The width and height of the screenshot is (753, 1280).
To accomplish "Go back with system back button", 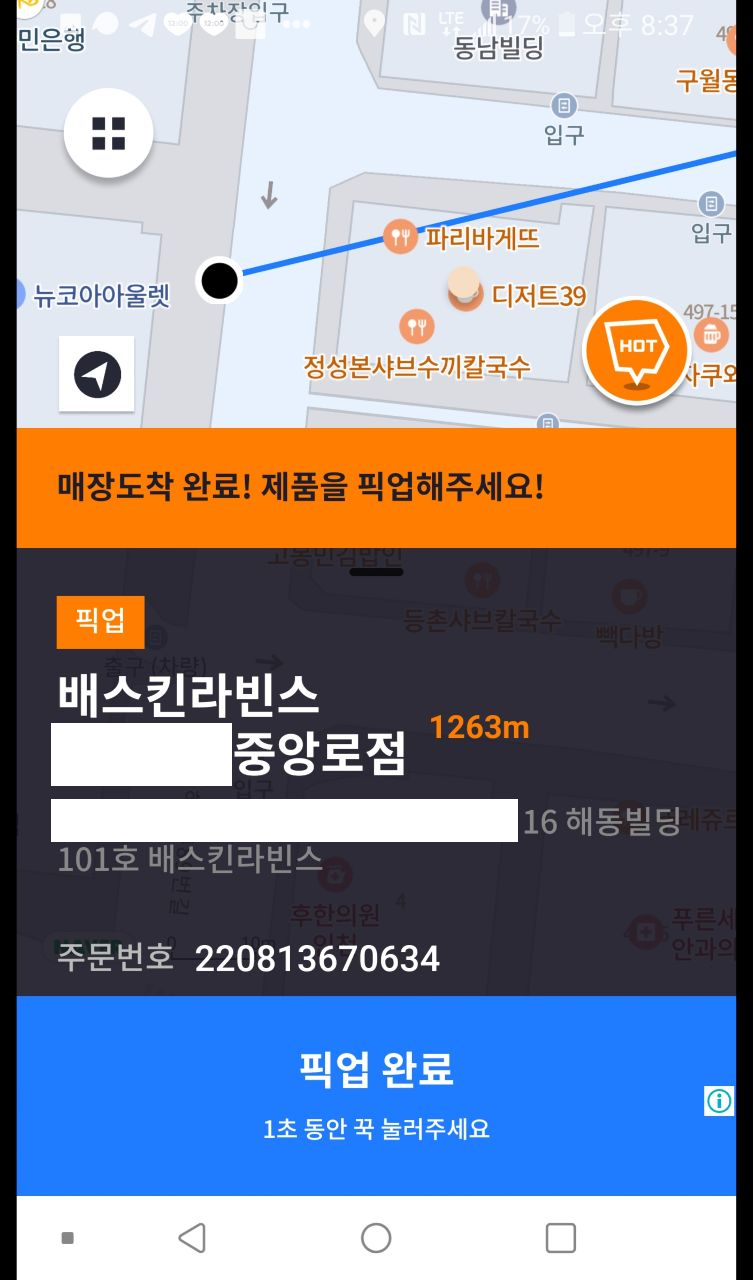I will point(191,1238).
